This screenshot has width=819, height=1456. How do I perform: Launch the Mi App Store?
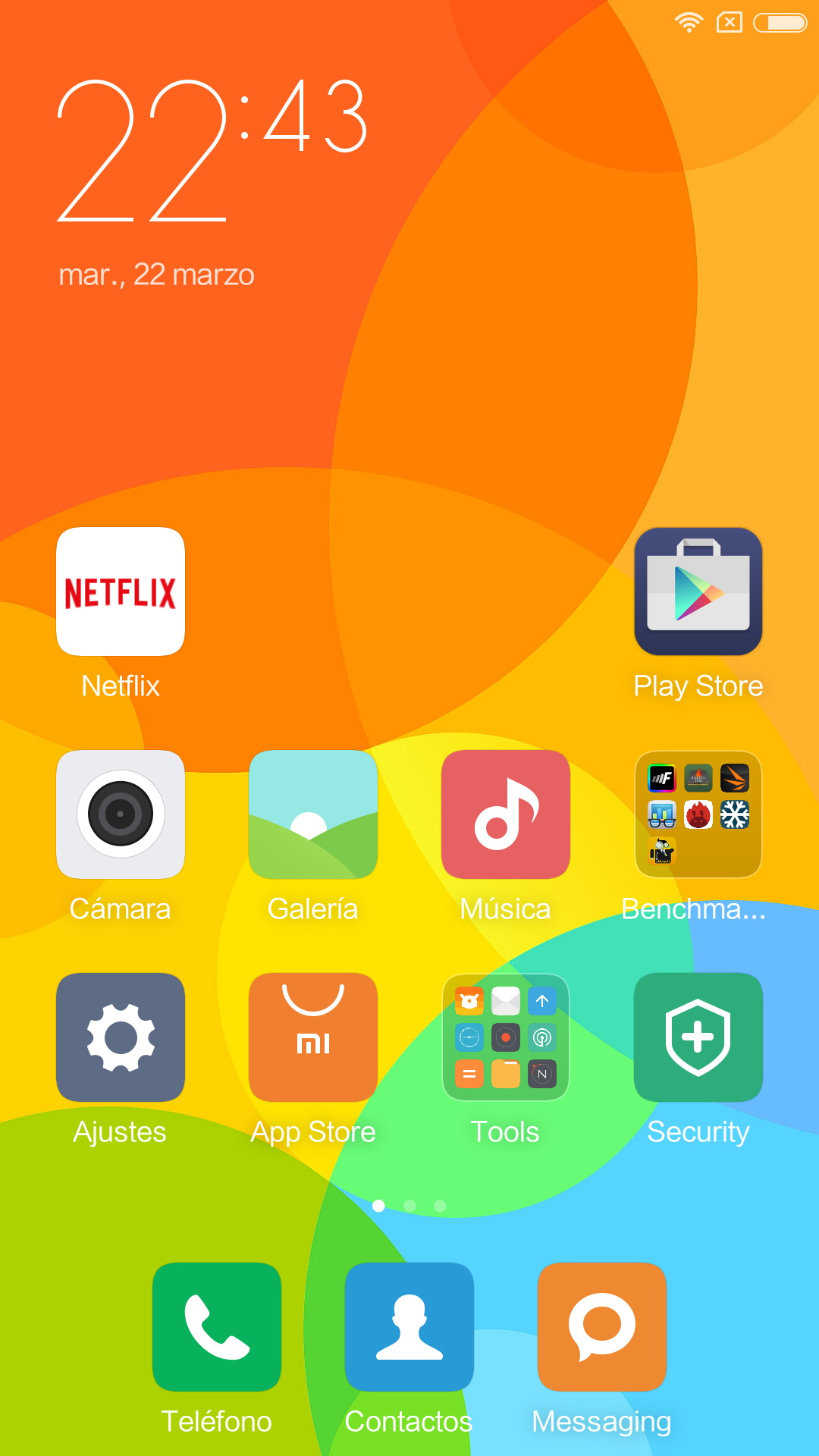coord(313,1037)
